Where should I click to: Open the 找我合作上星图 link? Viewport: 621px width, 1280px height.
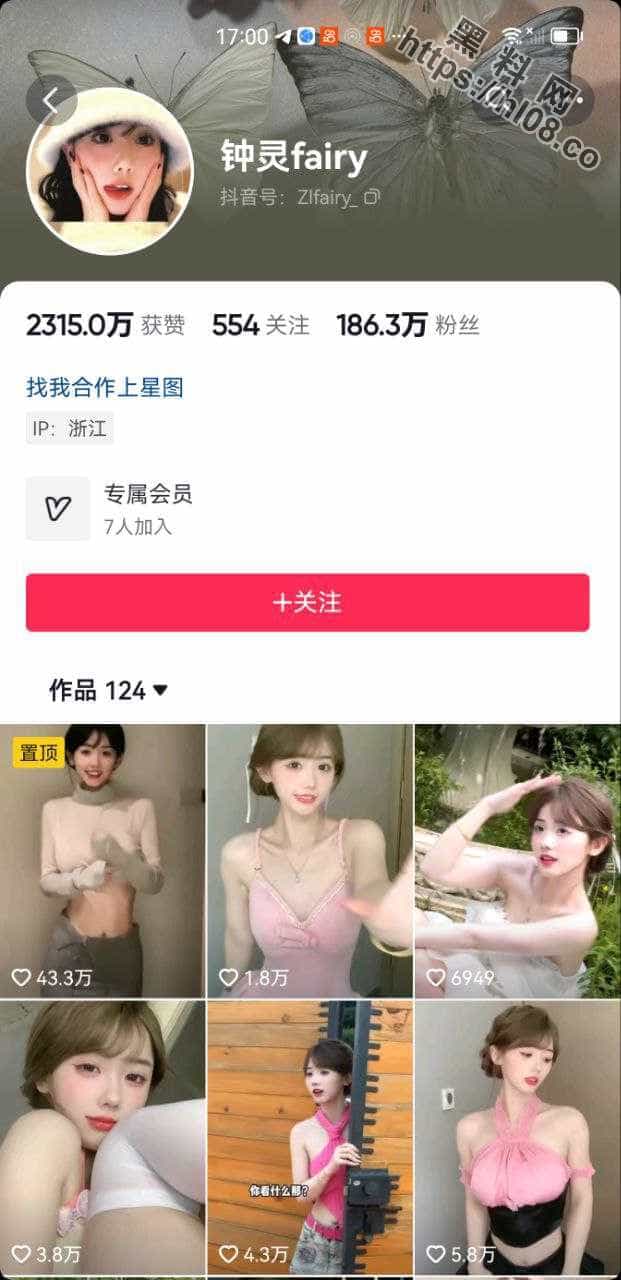click(x=104, y=387)
